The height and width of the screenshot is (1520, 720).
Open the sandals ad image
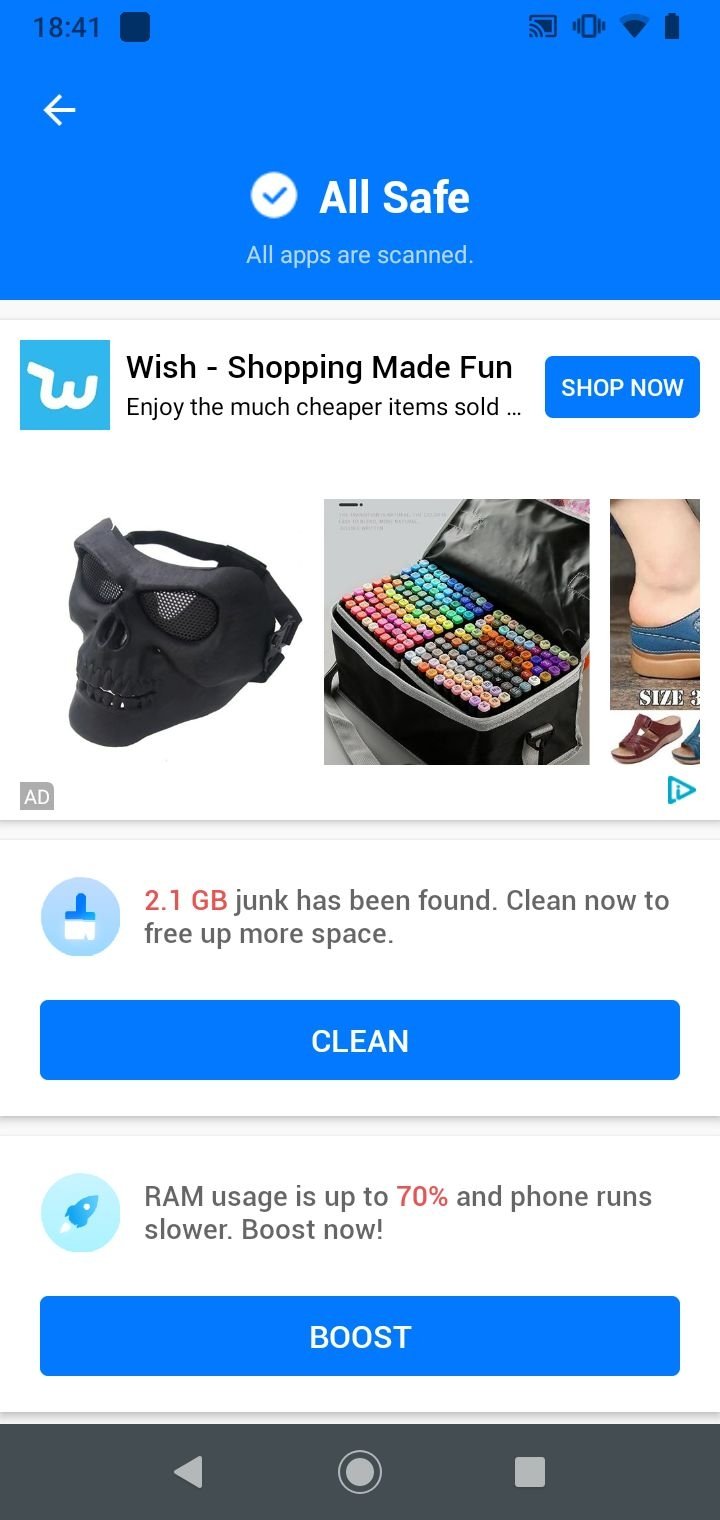point(655,632)
